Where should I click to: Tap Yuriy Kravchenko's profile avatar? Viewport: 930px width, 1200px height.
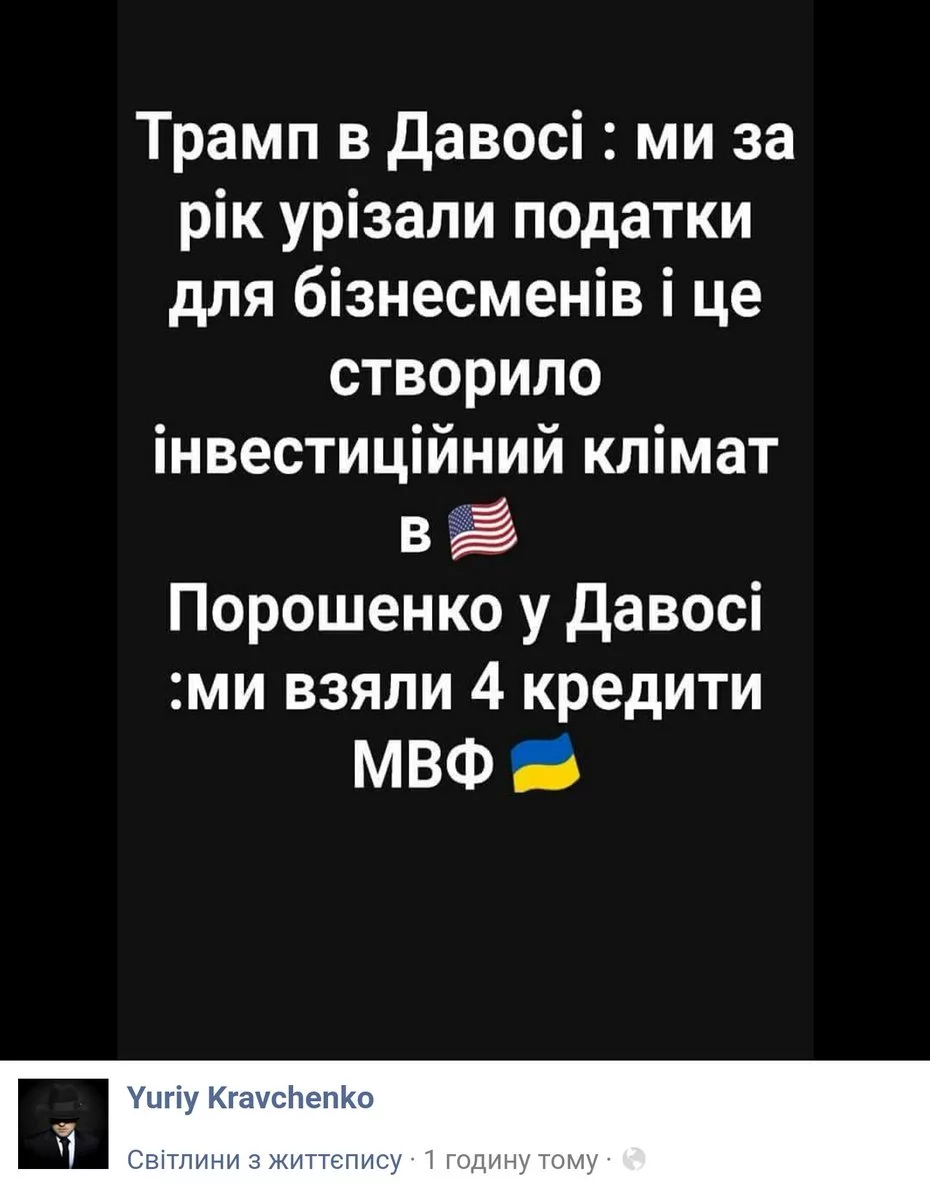pyautogui.click(x=64, y=1124)
